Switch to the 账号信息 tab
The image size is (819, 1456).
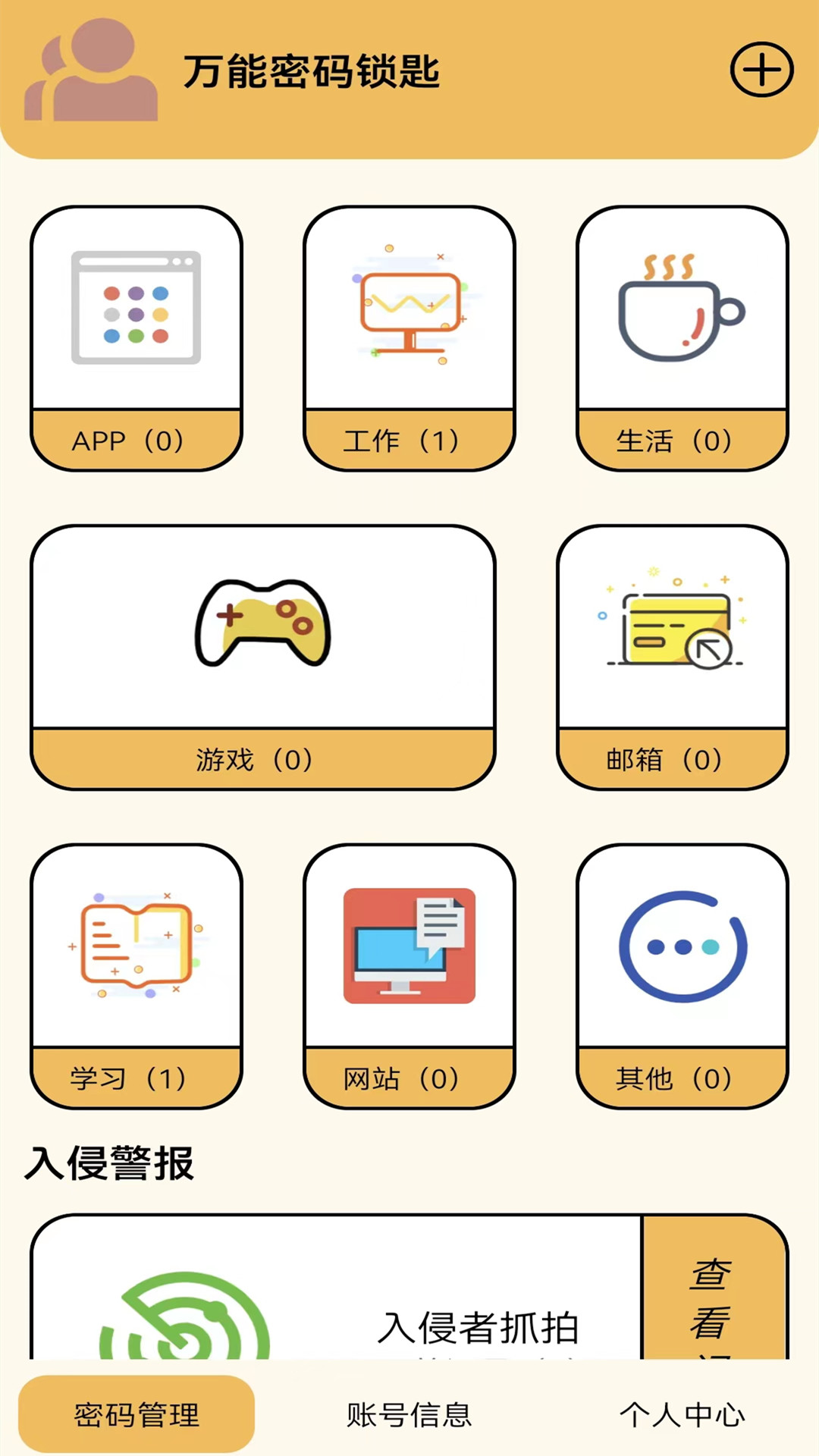409,1412
